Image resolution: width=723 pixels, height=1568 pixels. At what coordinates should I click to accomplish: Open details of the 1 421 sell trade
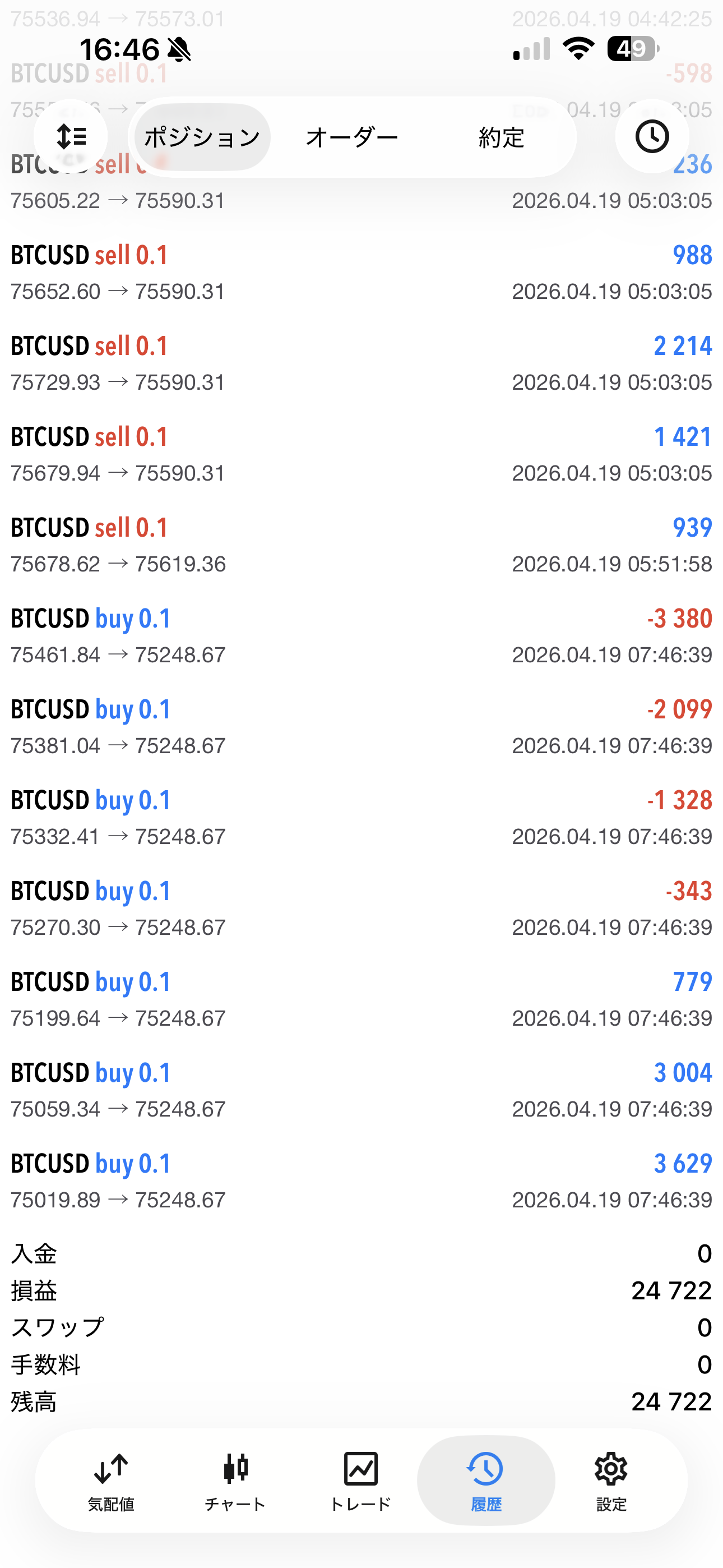pos(361,454)
